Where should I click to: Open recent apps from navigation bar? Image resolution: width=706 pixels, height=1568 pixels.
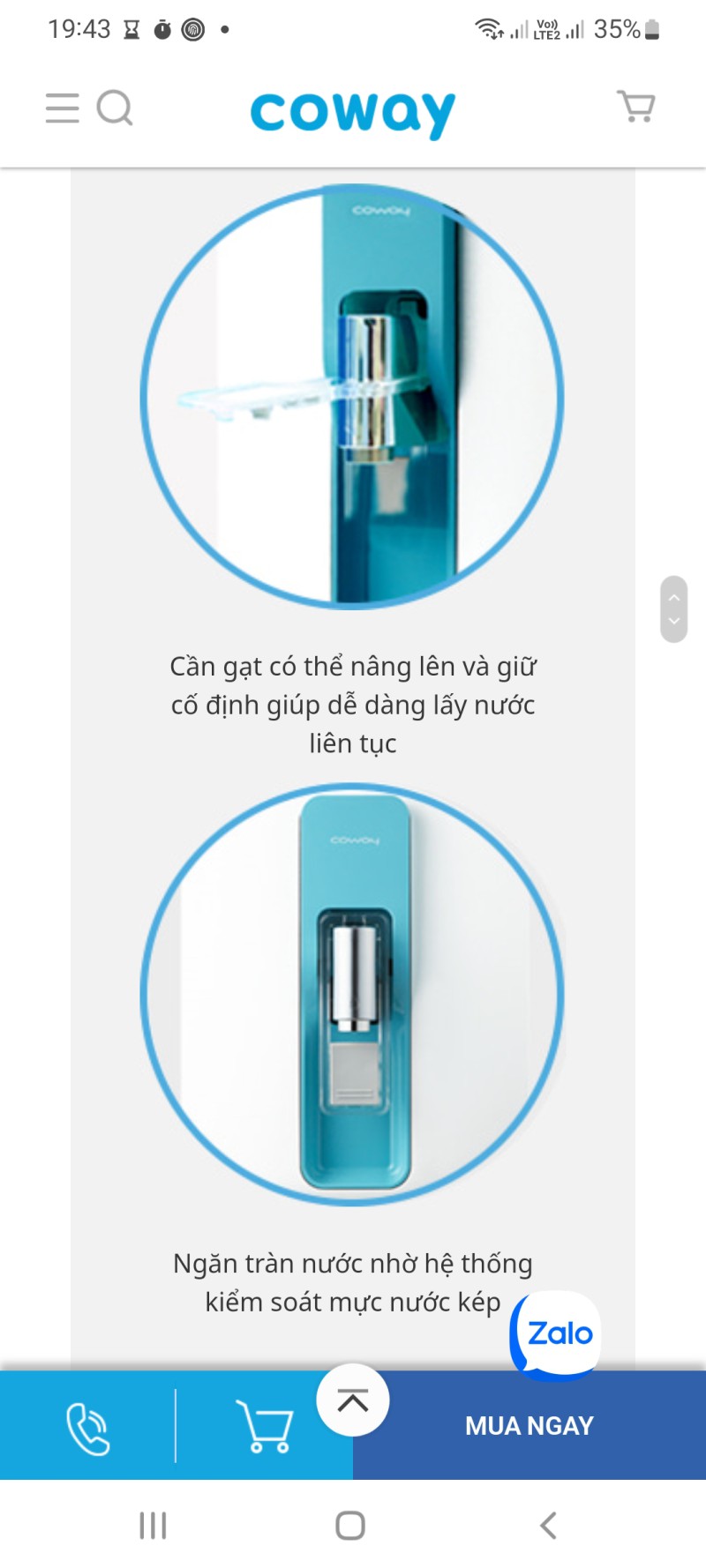pyautogui.click(x=153, y=1525)
